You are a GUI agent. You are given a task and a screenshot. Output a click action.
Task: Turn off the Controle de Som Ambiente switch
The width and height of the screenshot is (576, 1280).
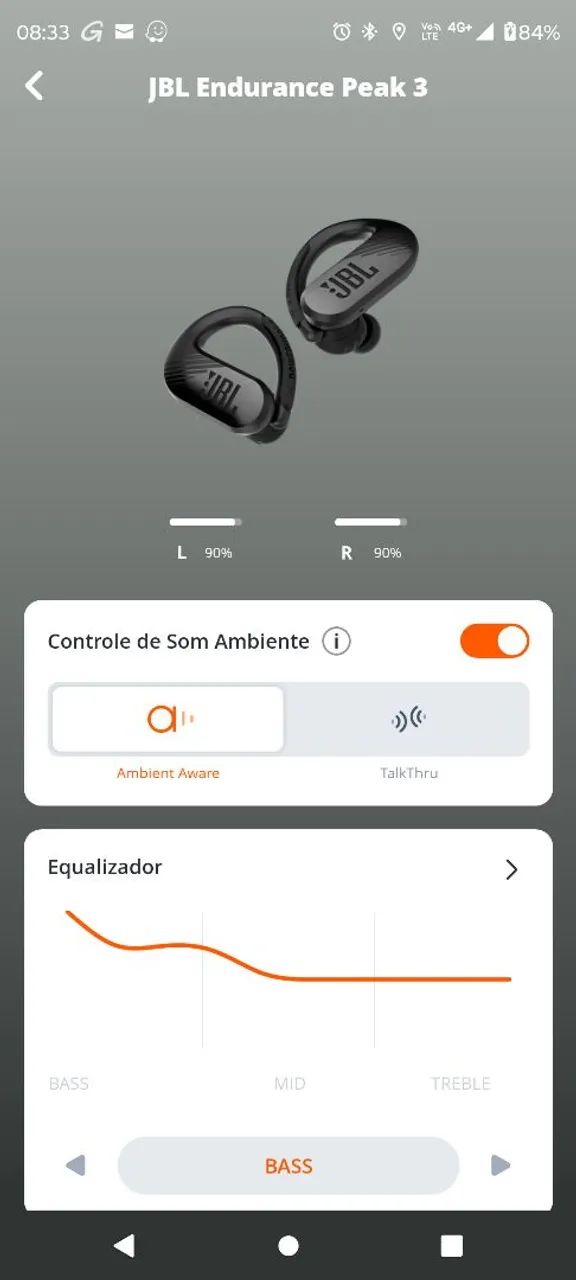pos(494,641)
